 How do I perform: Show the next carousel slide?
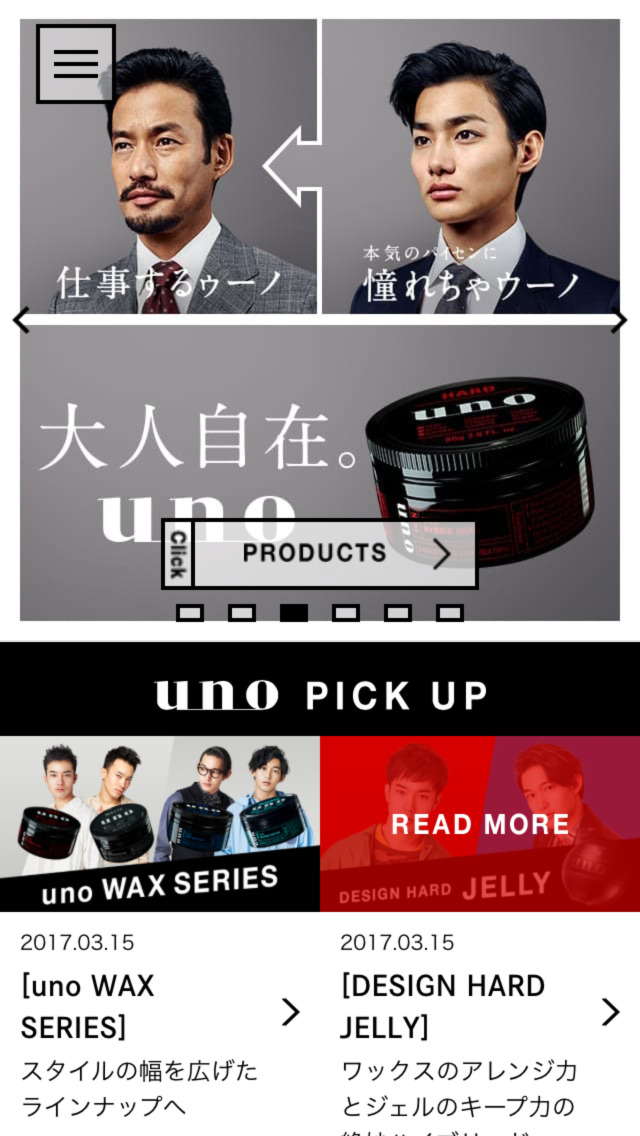[x=618, y=321]
